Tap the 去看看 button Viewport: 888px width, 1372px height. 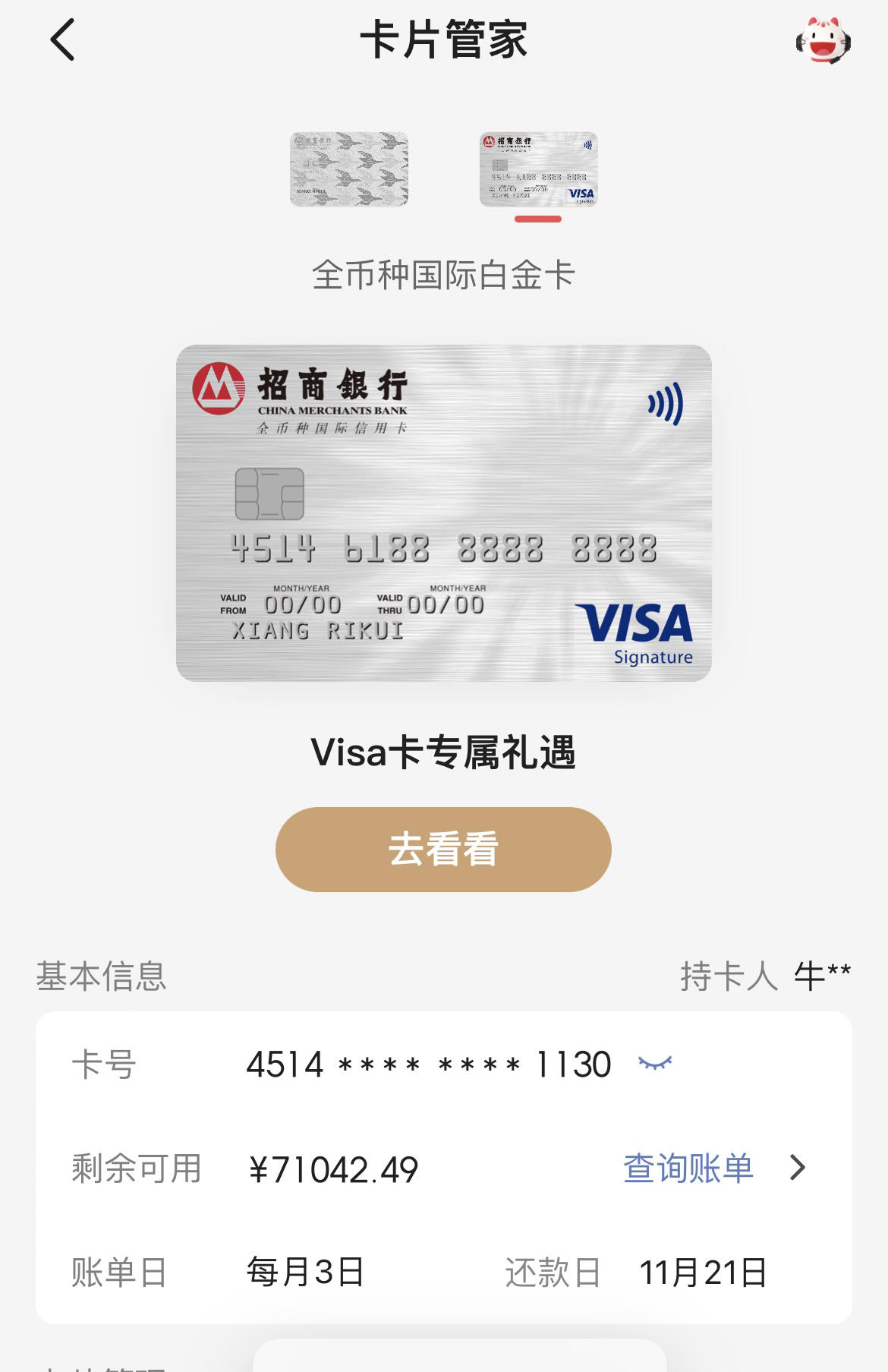coord(443,849)
